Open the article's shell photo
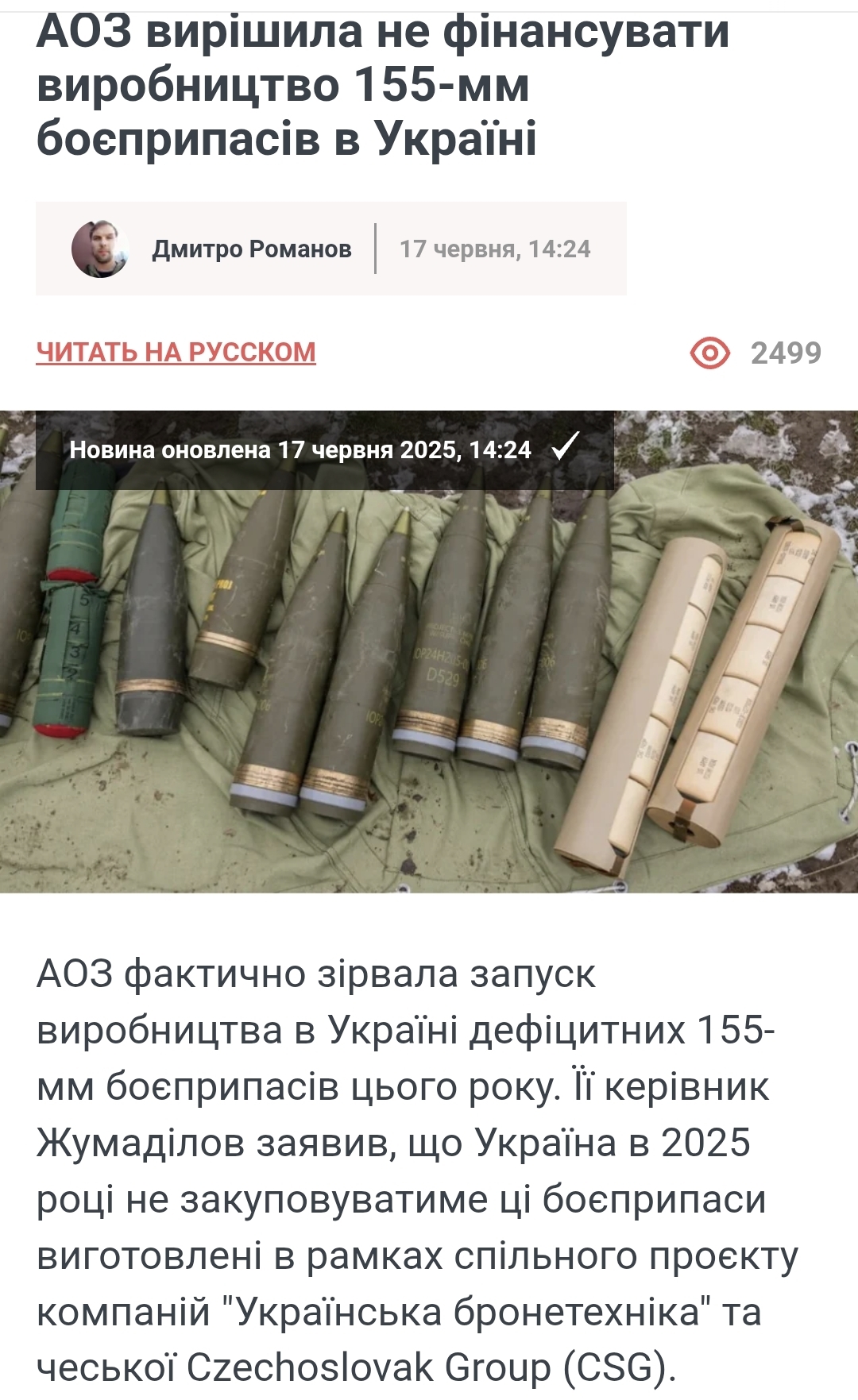This screenshot has width=858, height=1400. point(429,652)
